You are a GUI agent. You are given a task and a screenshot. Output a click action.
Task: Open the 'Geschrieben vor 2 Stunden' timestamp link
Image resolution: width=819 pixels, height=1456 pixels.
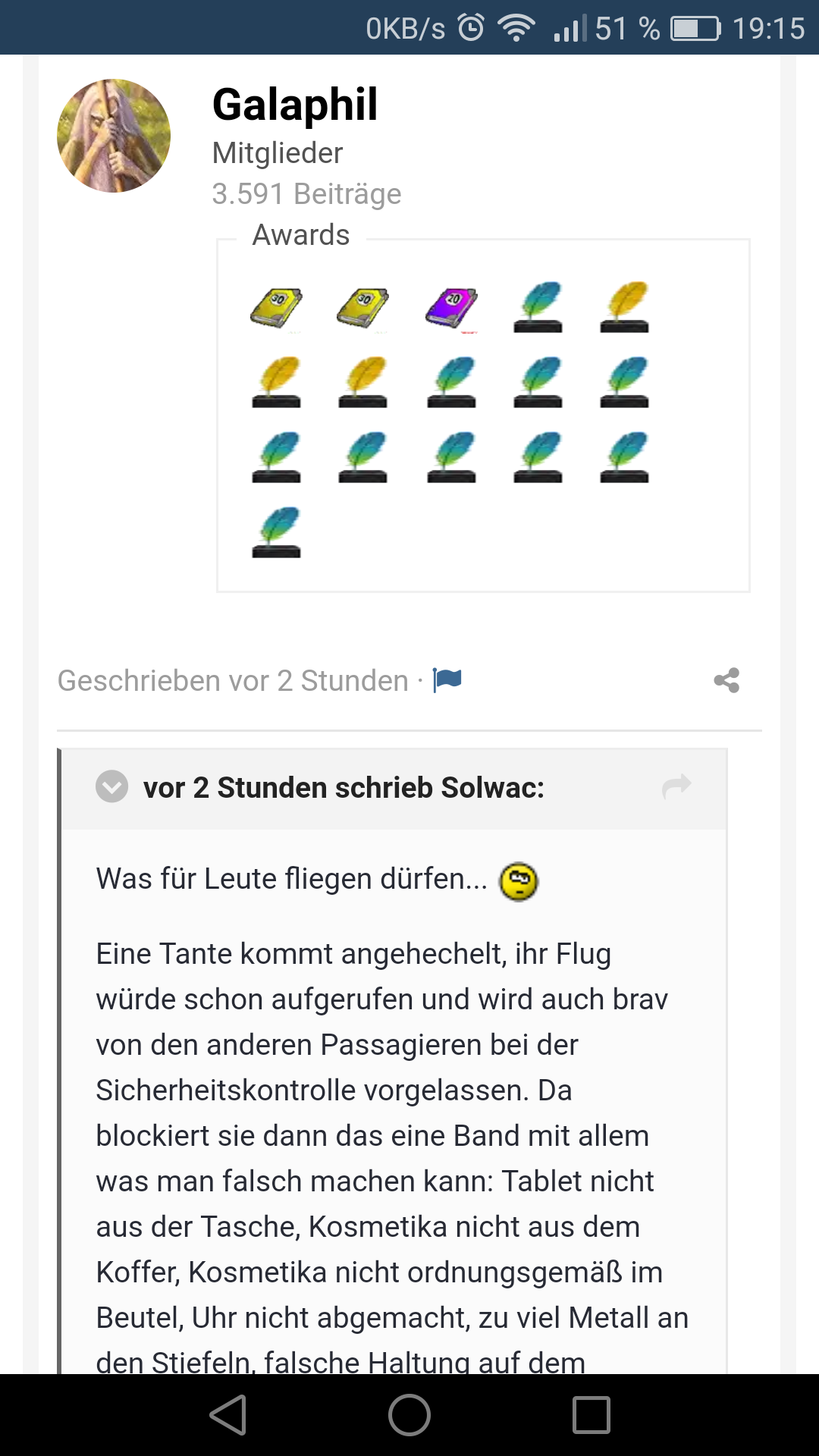[x=234, y=681]
